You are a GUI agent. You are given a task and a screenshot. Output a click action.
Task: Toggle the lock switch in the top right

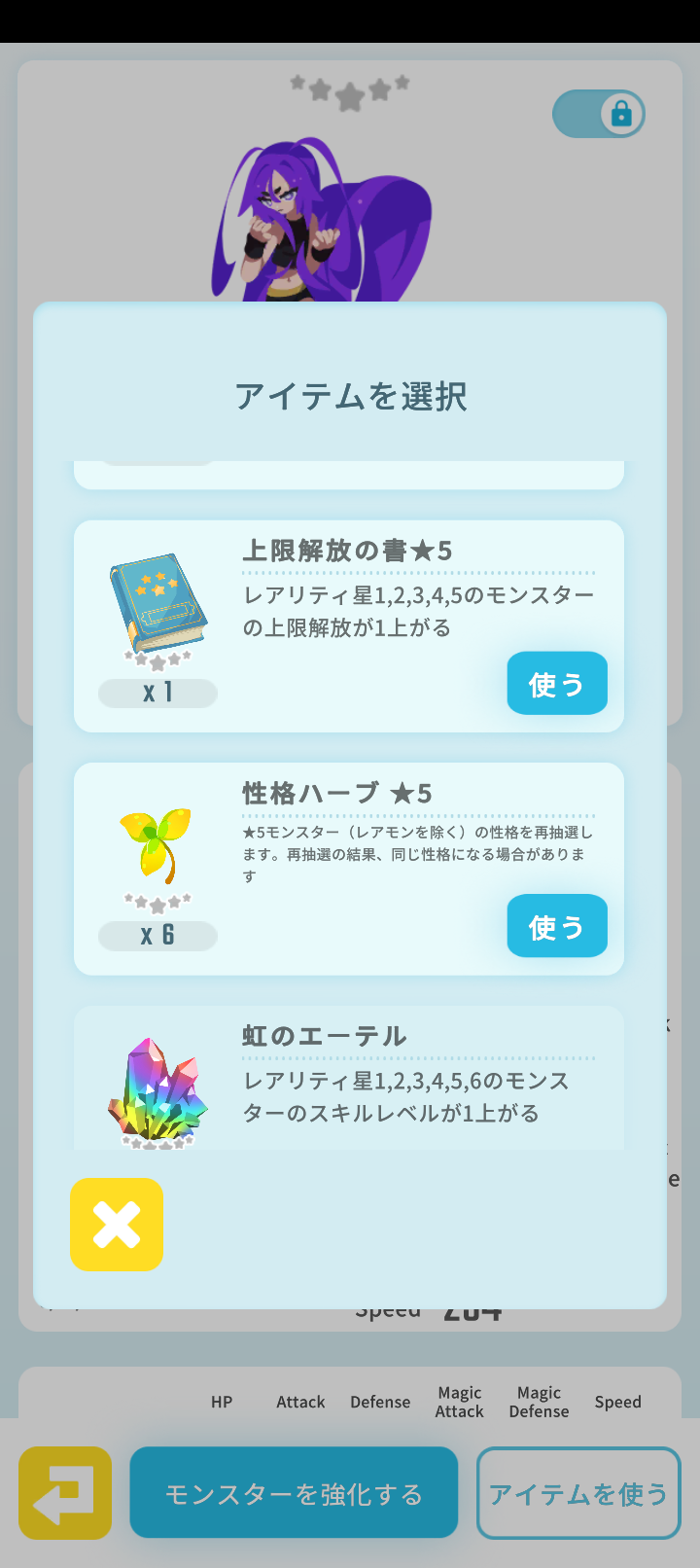coord(599,113)
